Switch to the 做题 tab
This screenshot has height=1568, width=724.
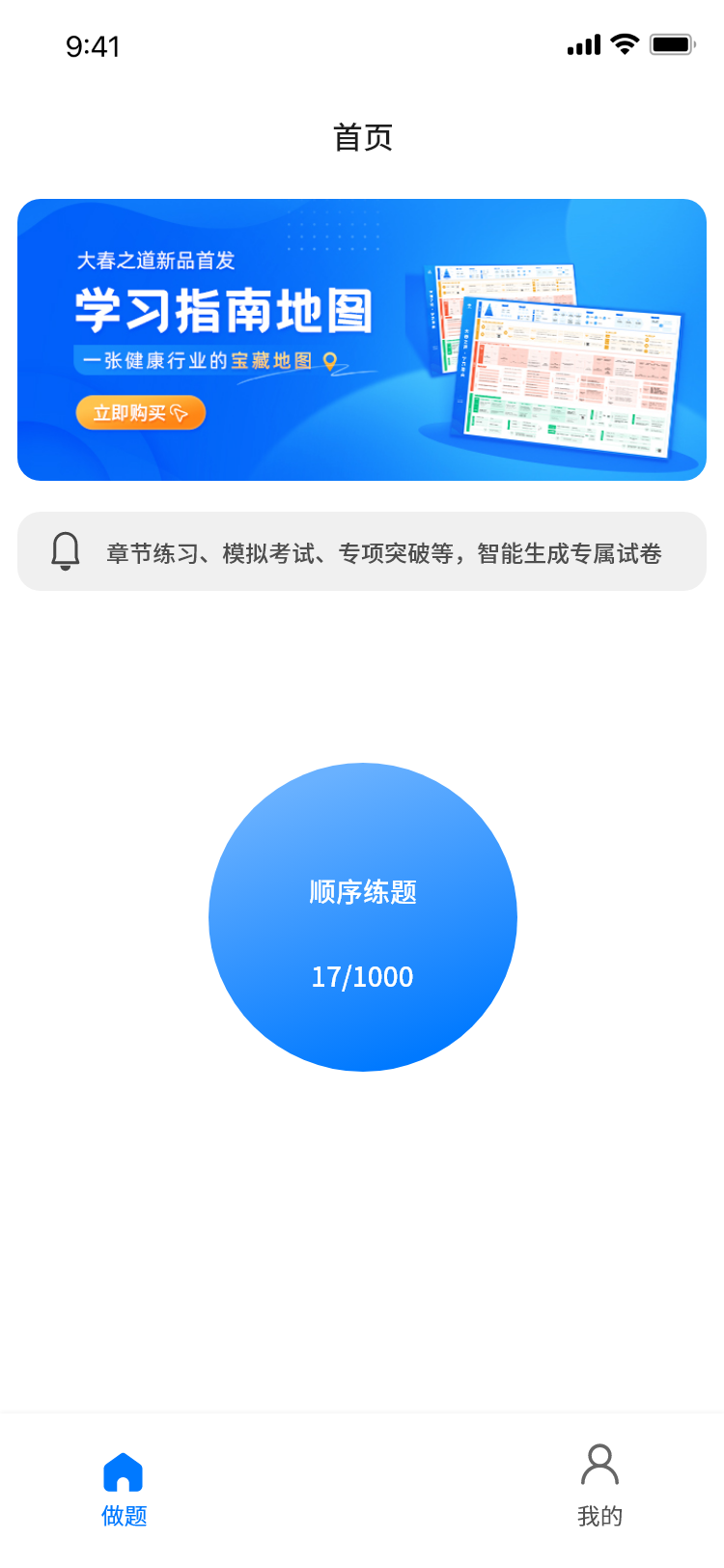124,1489
